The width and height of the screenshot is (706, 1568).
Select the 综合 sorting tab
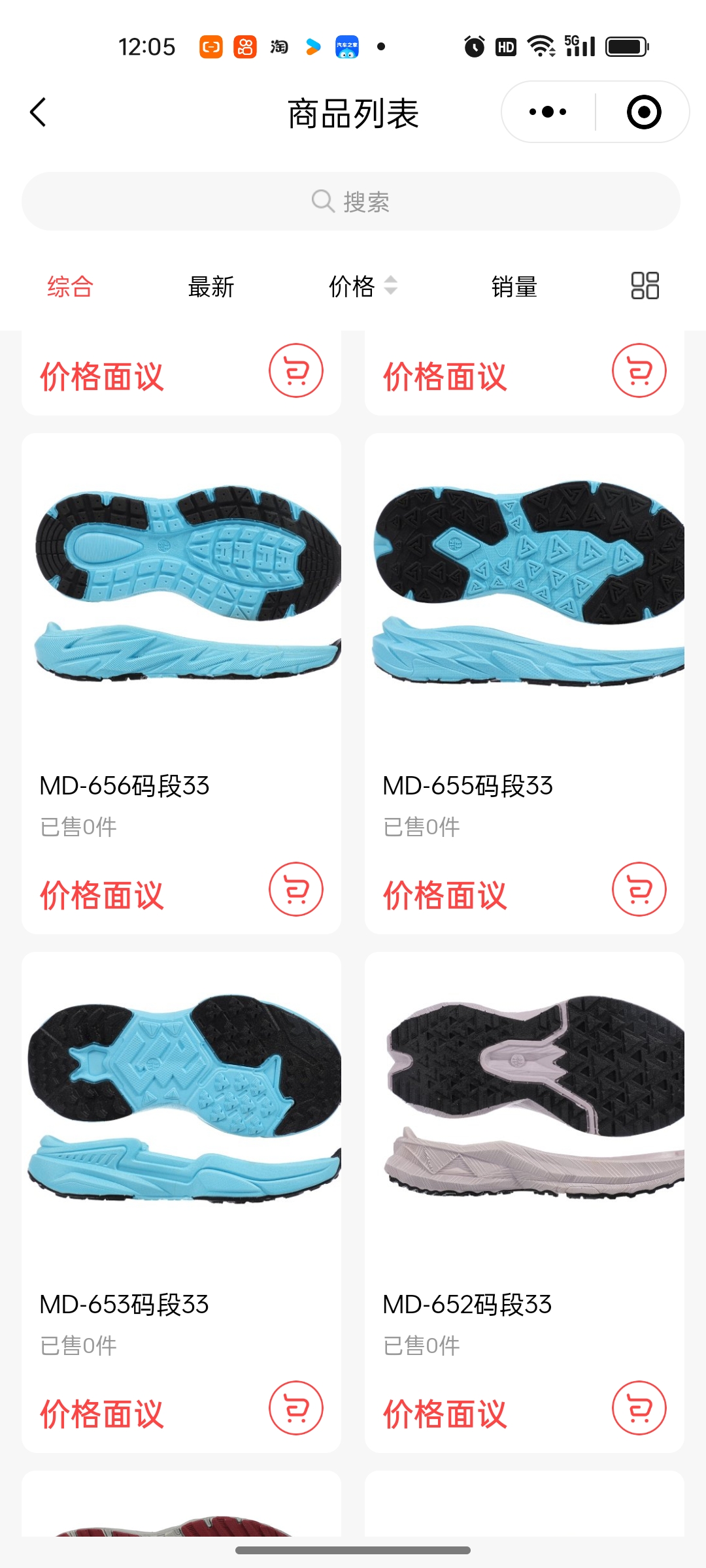click(70, 286)
